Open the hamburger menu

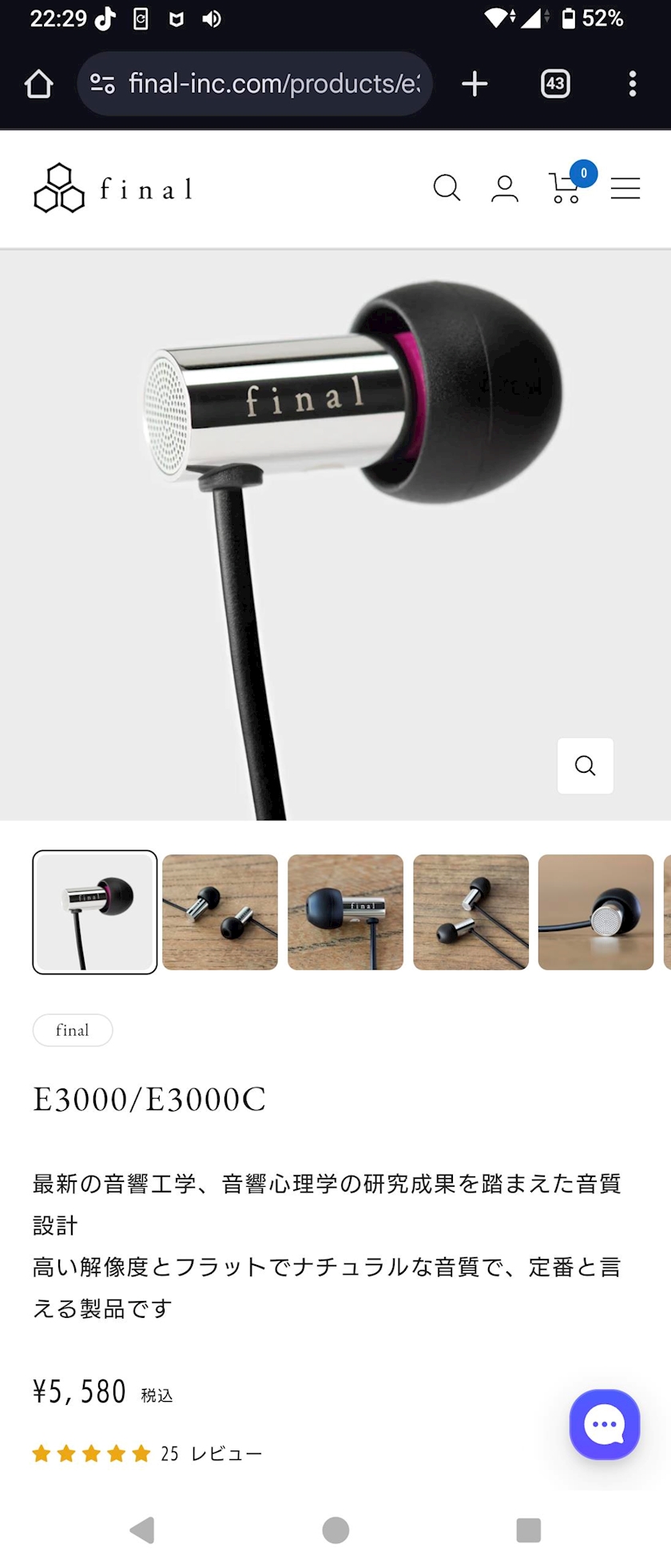click(625, 189)
